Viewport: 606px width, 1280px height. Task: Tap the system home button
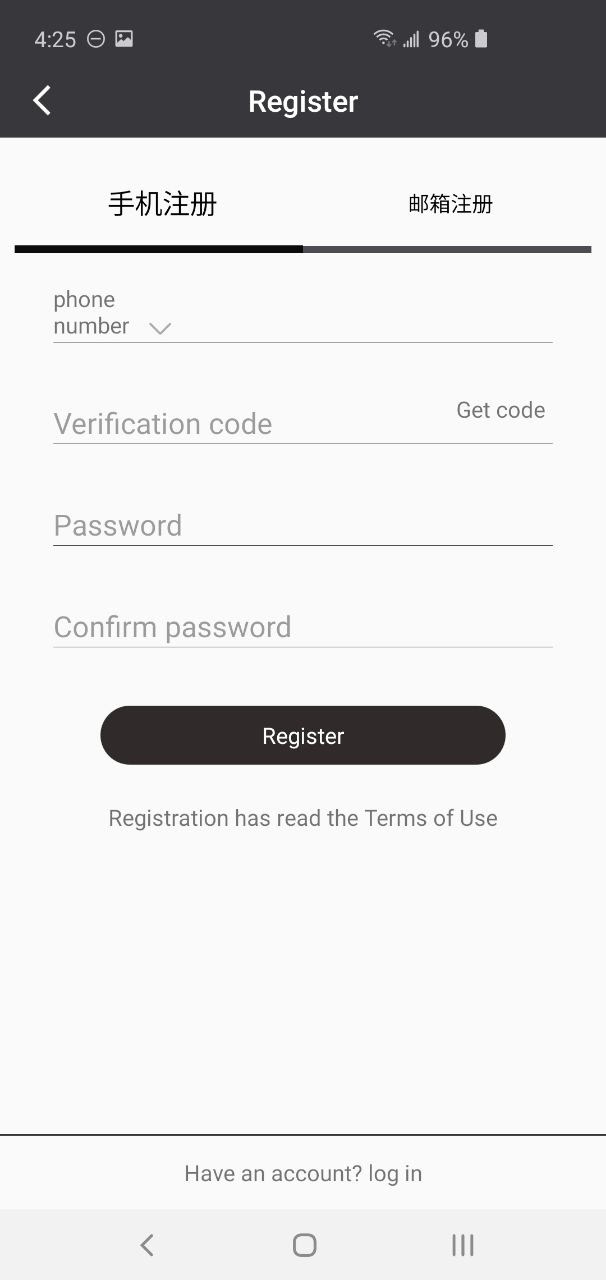point(304,1245)
